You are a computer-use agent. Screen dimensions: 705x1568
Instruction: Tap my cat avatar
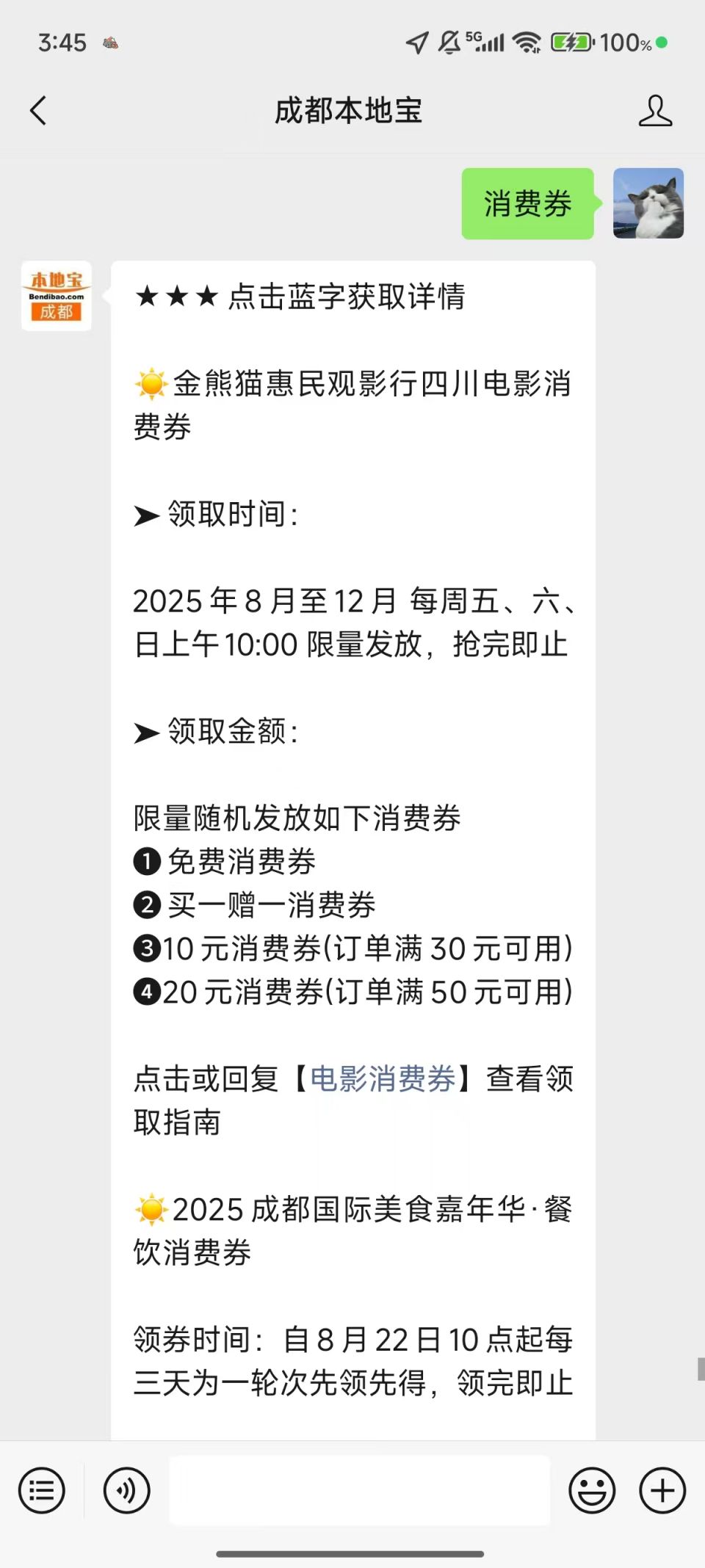click(648, 203)
